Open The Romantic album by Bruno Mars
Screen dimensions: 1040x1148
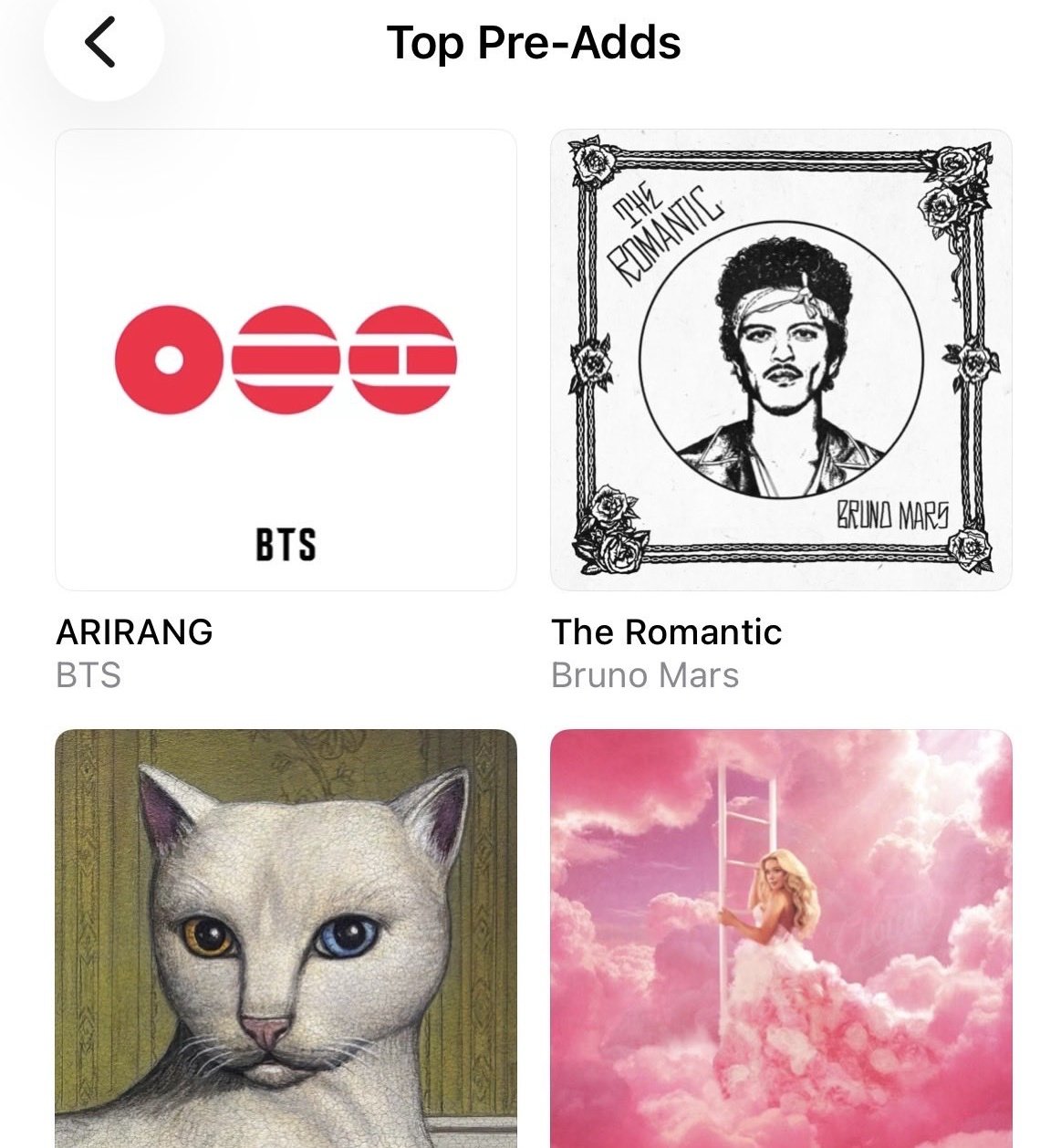(x=781, y=360)
